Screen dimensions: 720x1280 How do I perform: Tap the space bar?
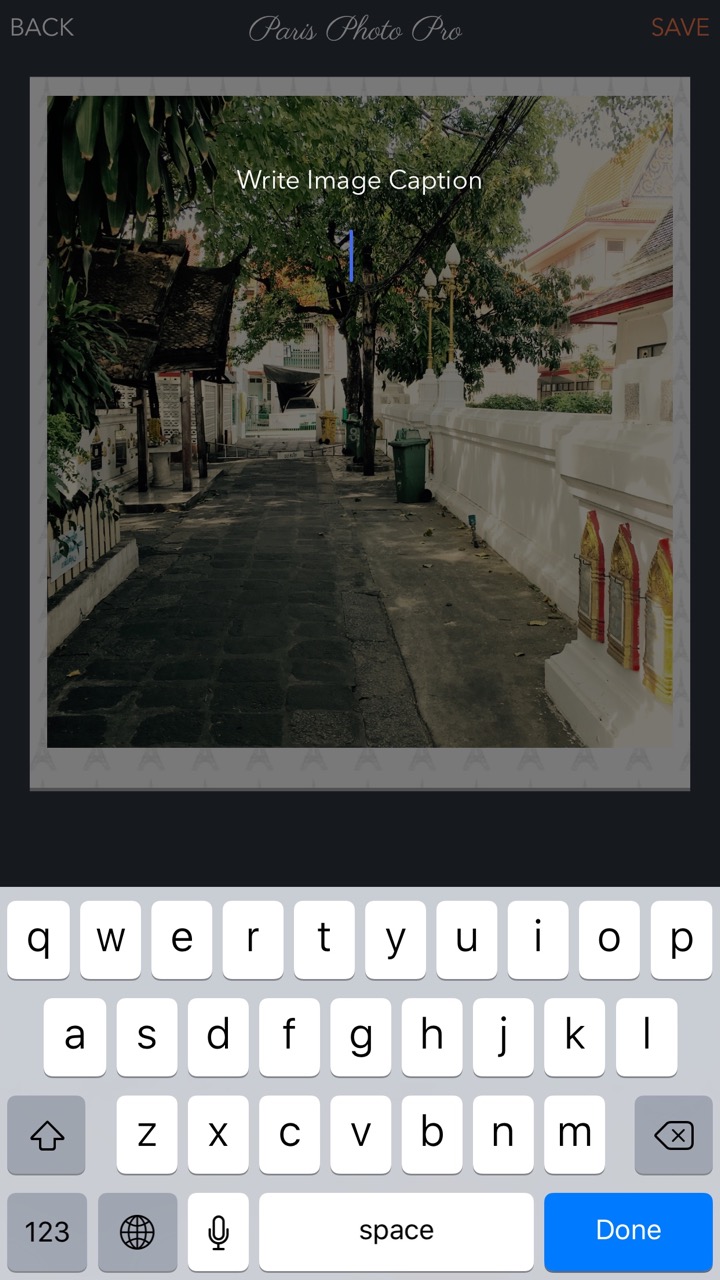(396, 1231)
